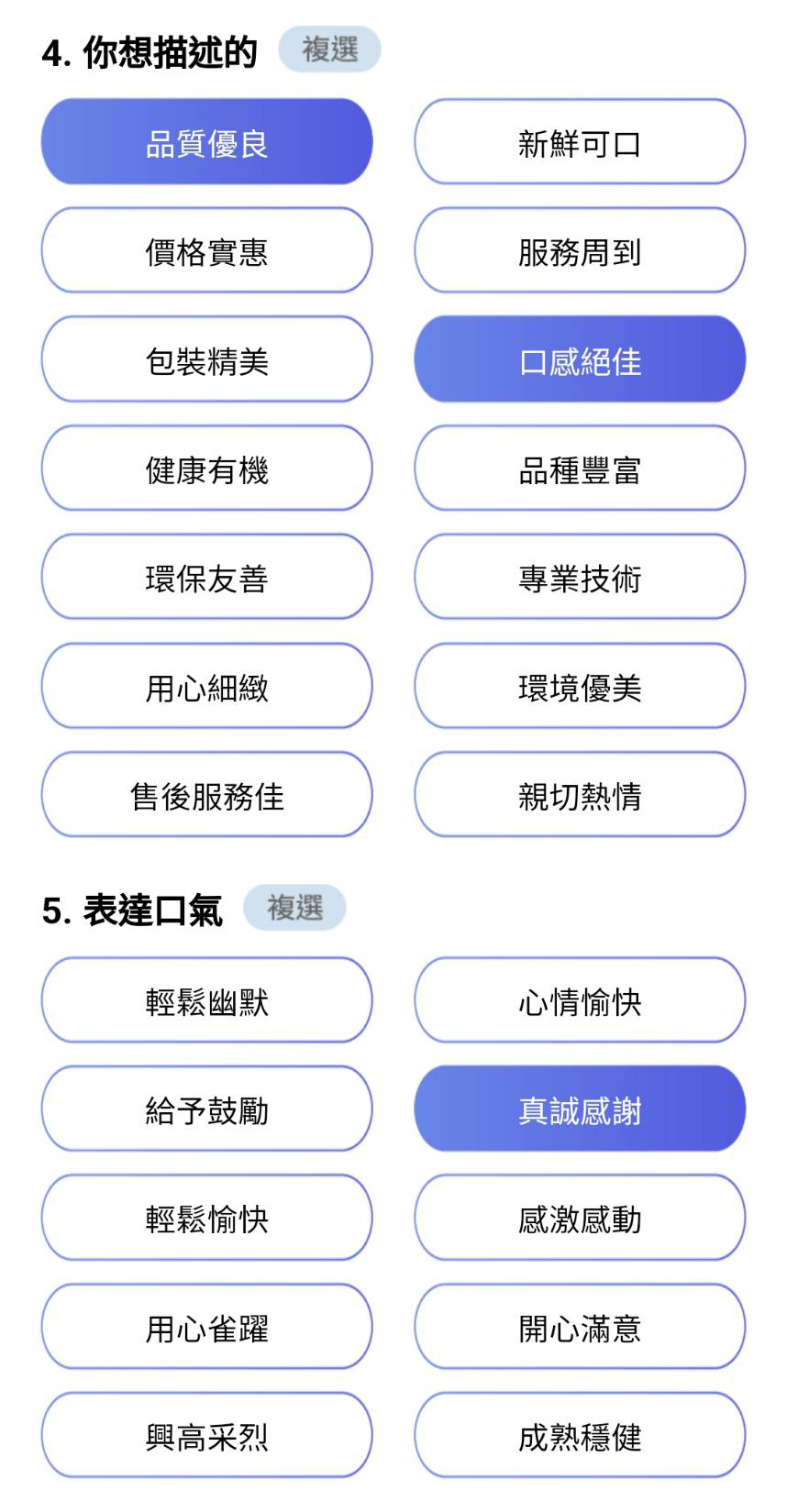Select the 用心細緻 chip
The image size is (787, 1512).
pos(206,686)
